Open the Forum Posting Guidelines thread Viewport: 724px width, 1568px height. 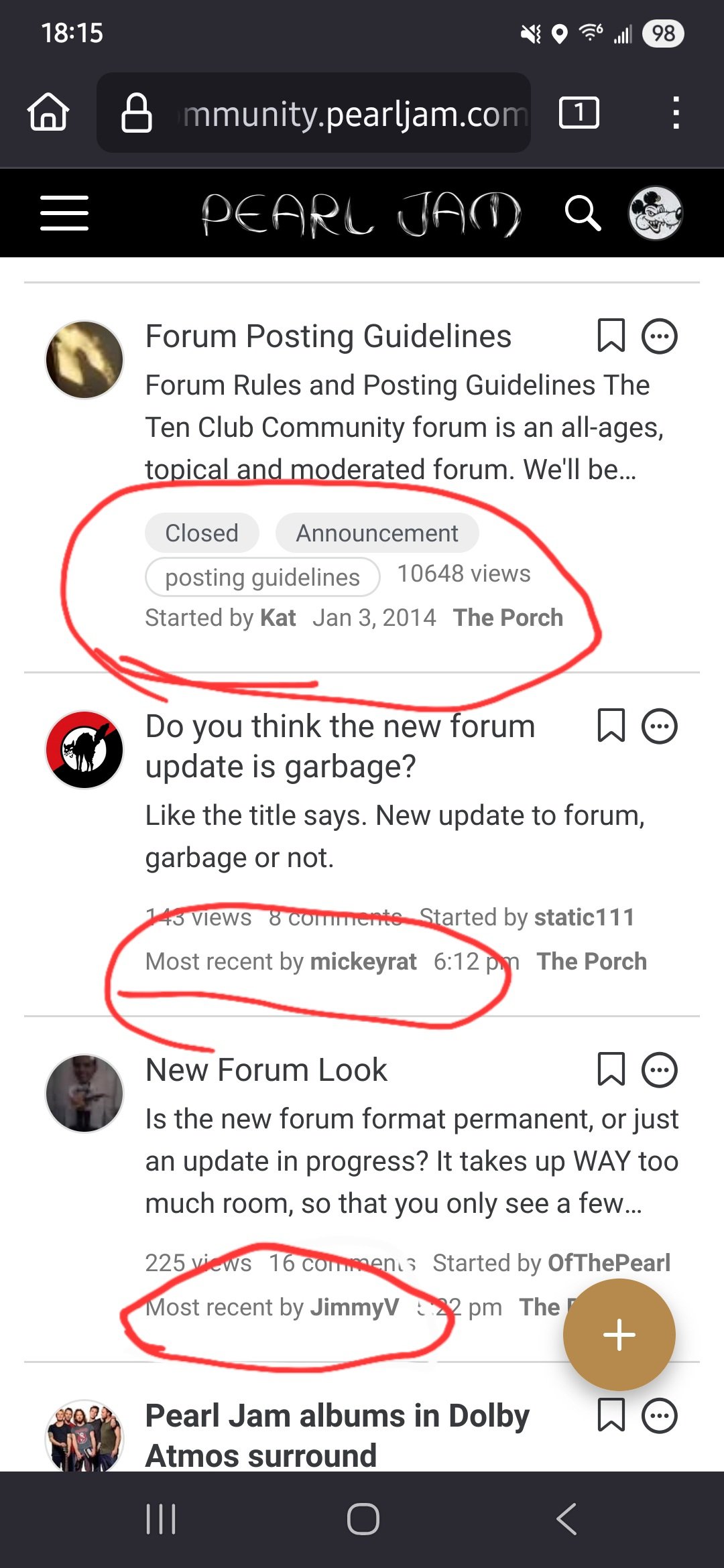click(328, 336)
